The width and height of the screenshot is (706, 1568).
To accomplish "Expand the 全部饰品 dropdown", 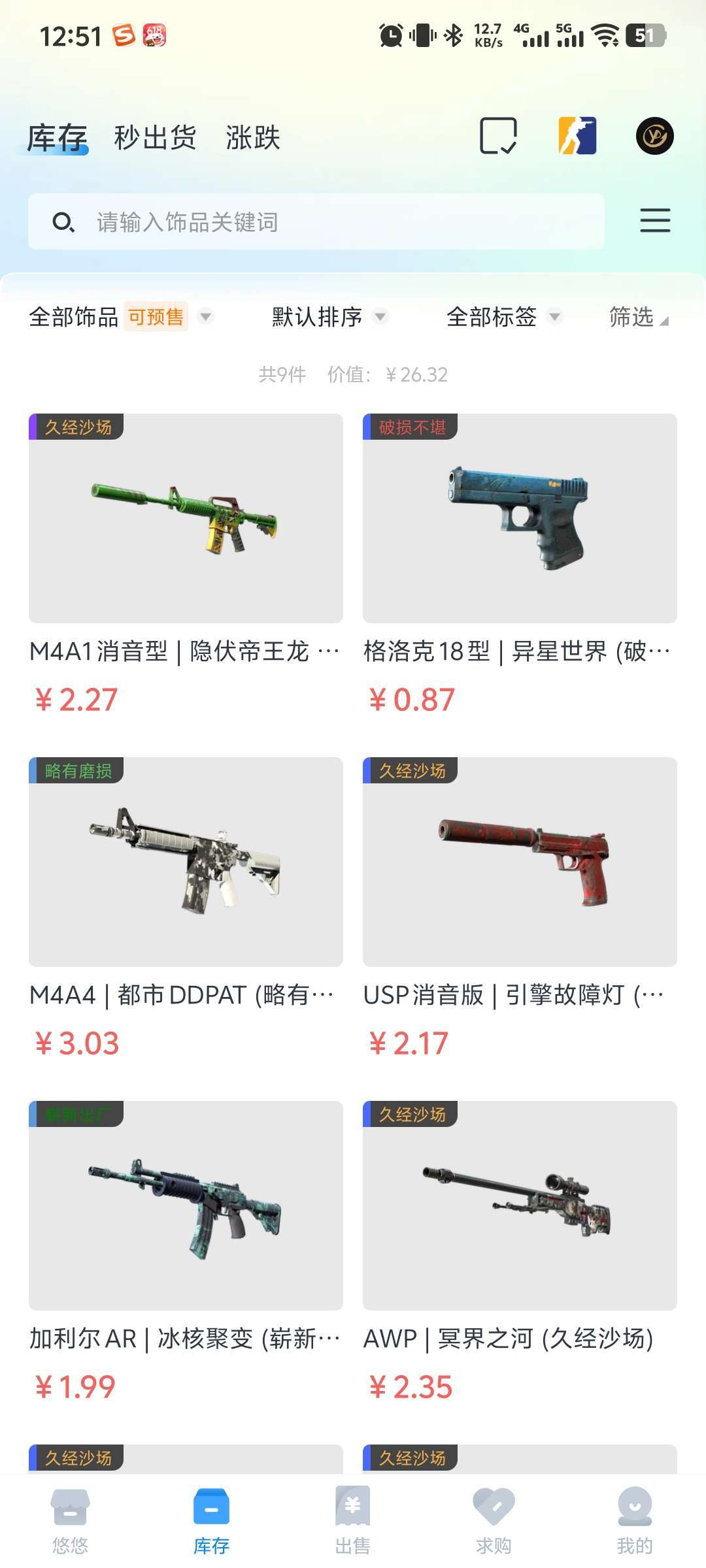I will pyautogui.click(x=121, y=317).
